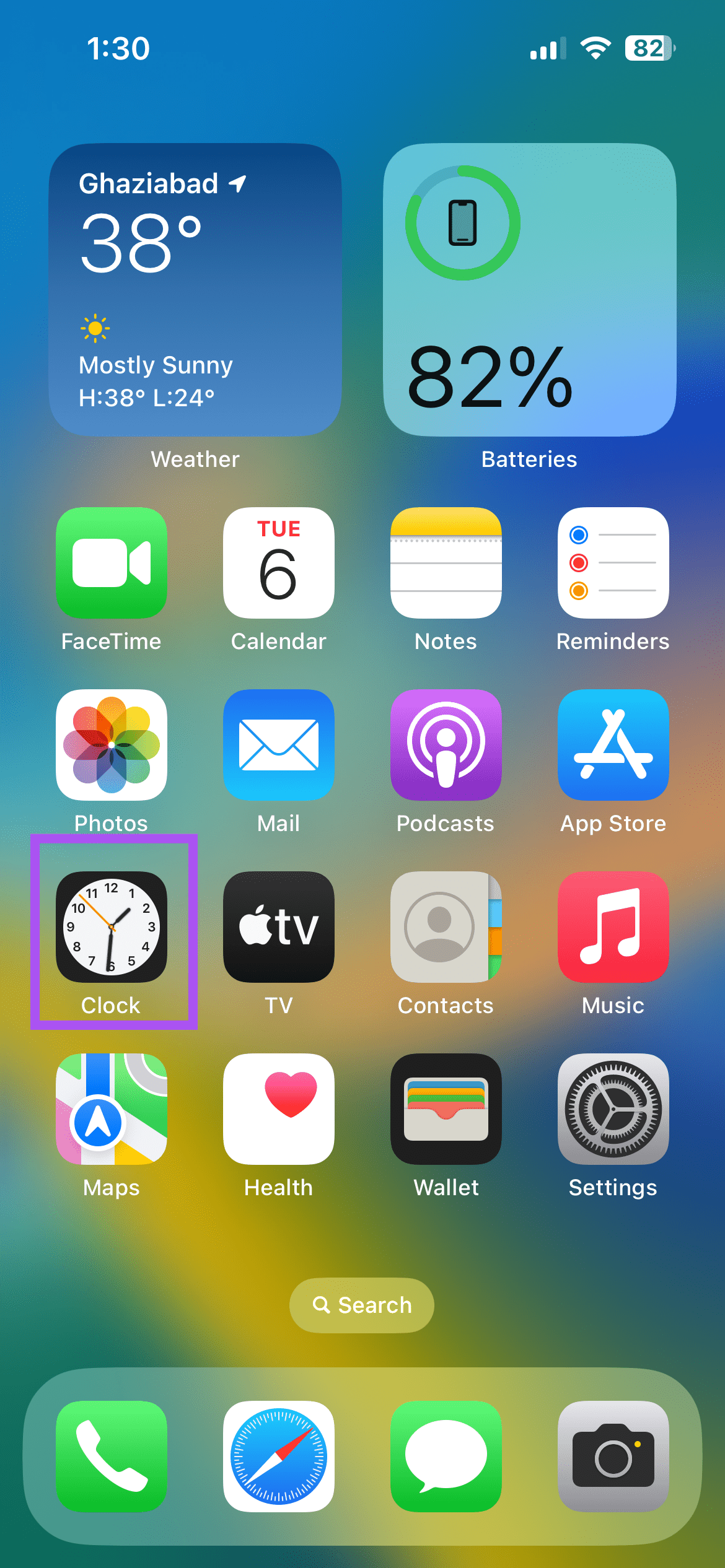The height and width of the screenshot is (1568, 725).
Task: View your Contacts
Action: [x=446, y=927]
